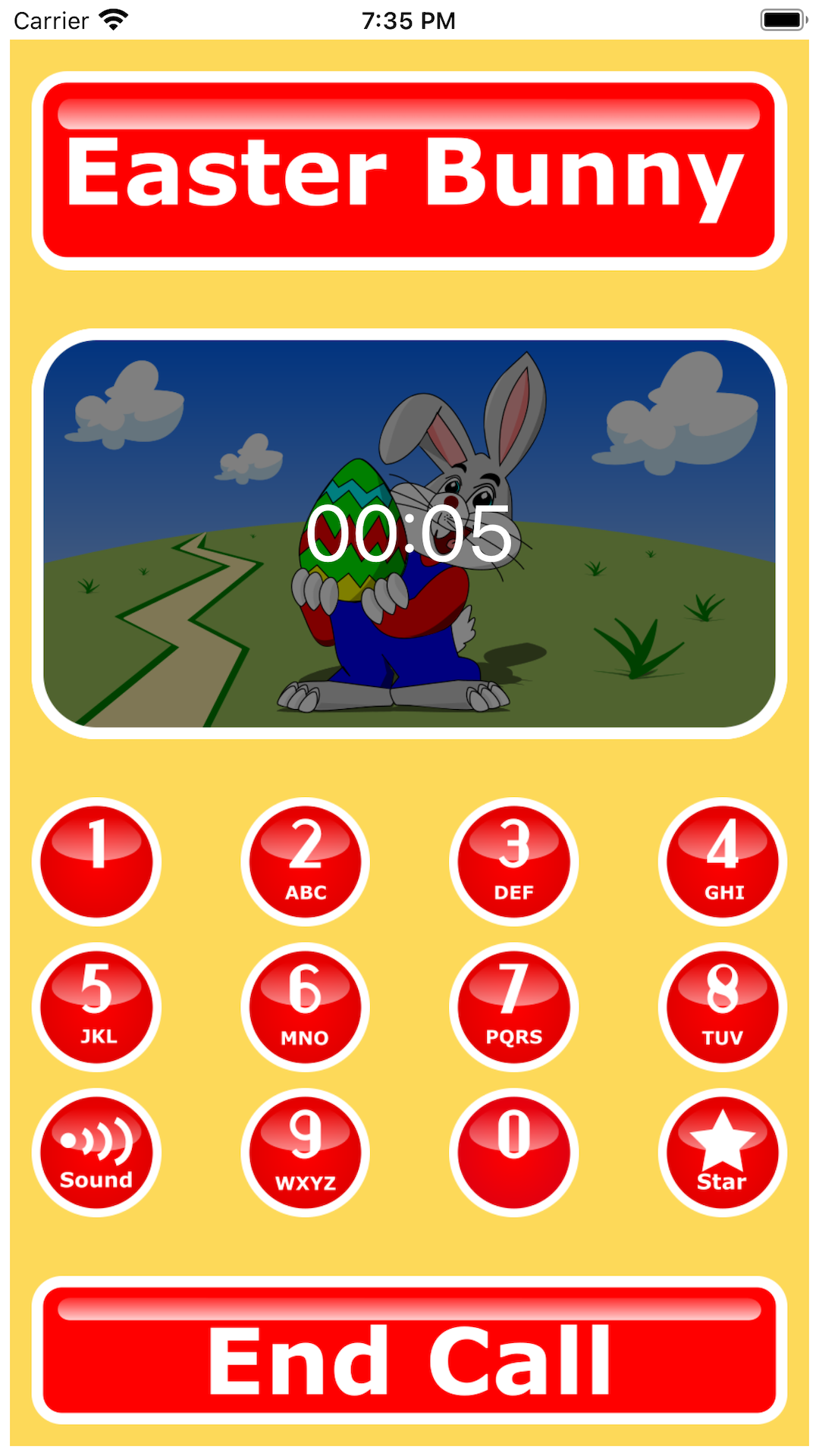Tap the 6 MNO key
The height and width of the screenshot is (1456, 819).
point(305,1006)
